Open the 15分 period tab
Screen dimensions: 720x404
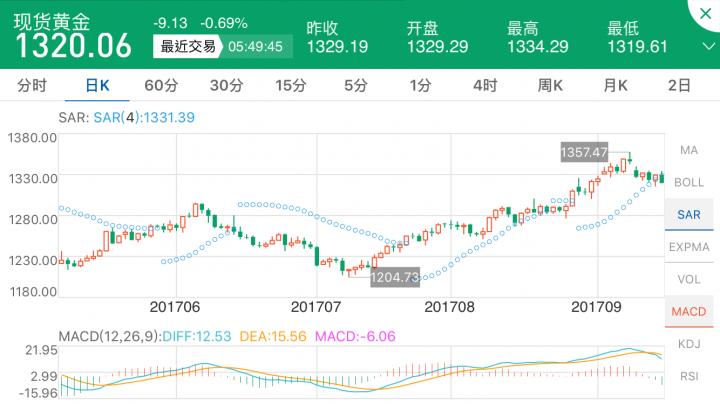tap(291, 86)
